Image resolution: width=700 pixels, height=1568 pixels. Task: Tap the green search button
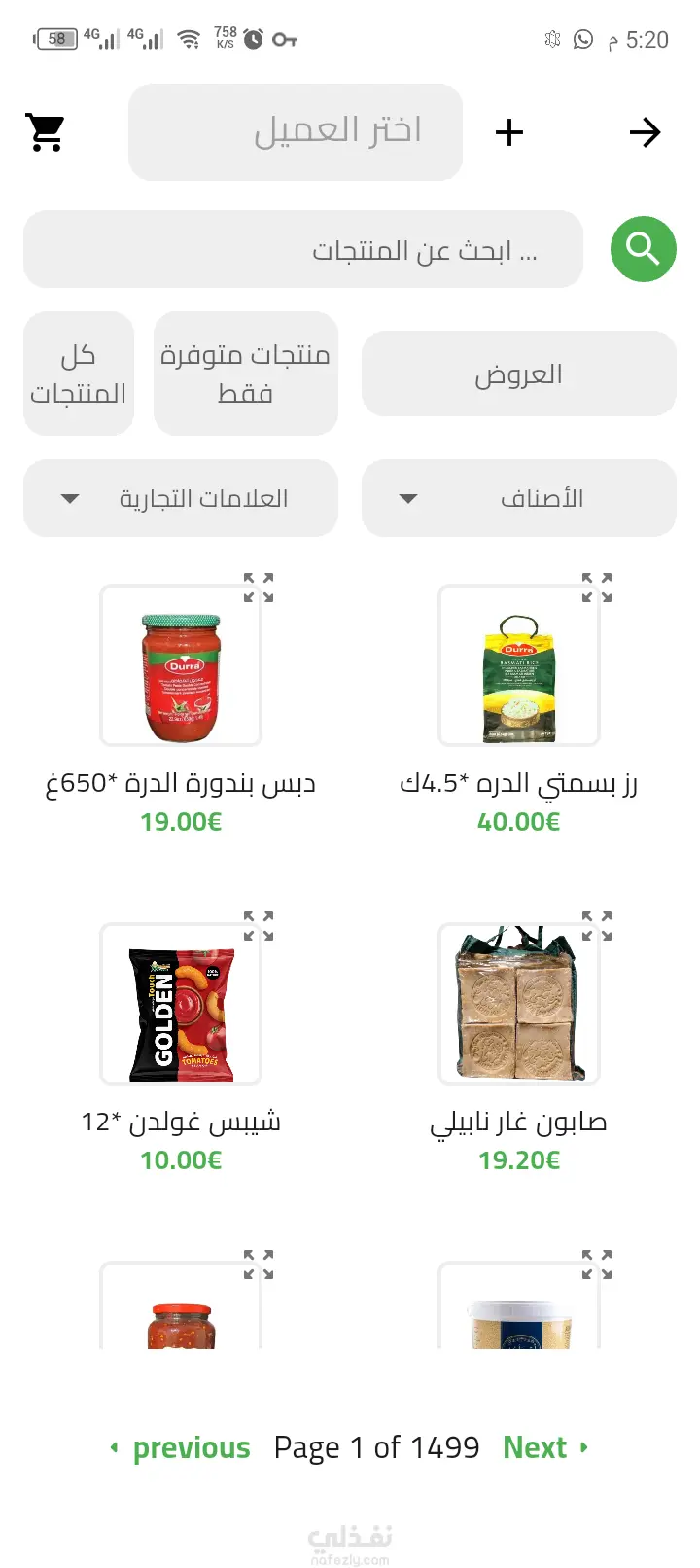point(643,250)
